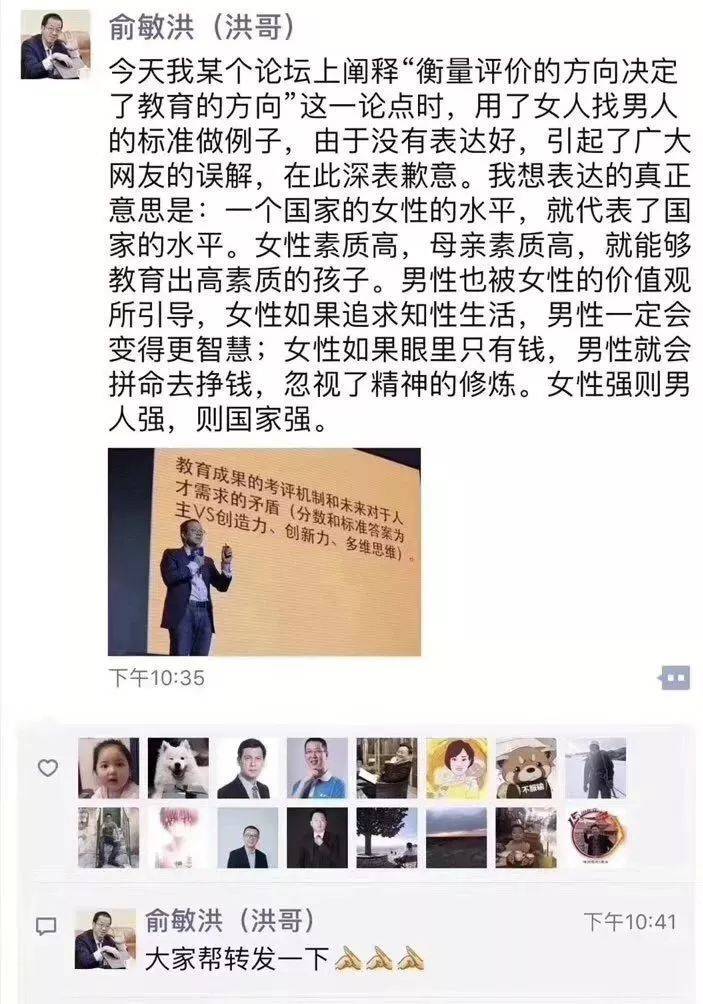
Task: Open the liker with cartoon woman avatar
Action: point(457,768)
